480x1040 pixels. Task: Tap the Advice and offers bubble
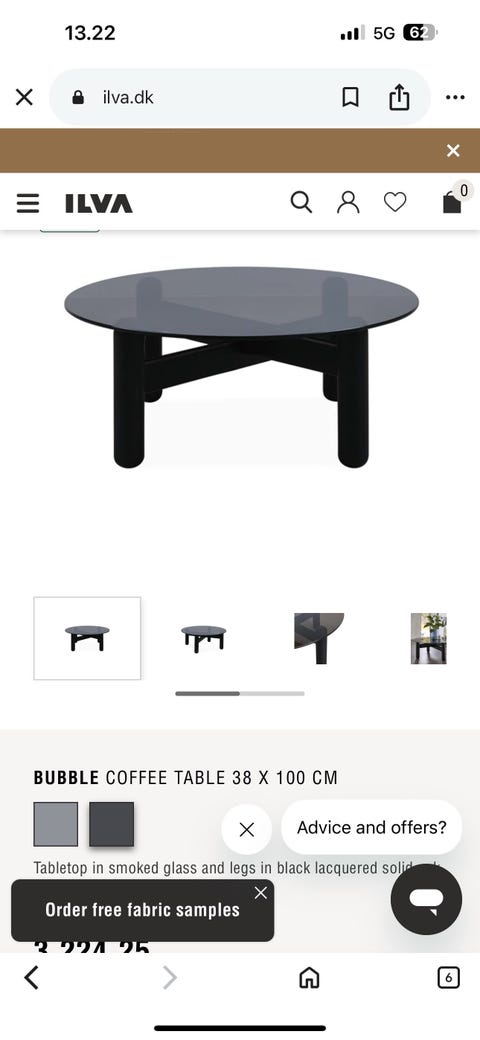coord(371,827)
